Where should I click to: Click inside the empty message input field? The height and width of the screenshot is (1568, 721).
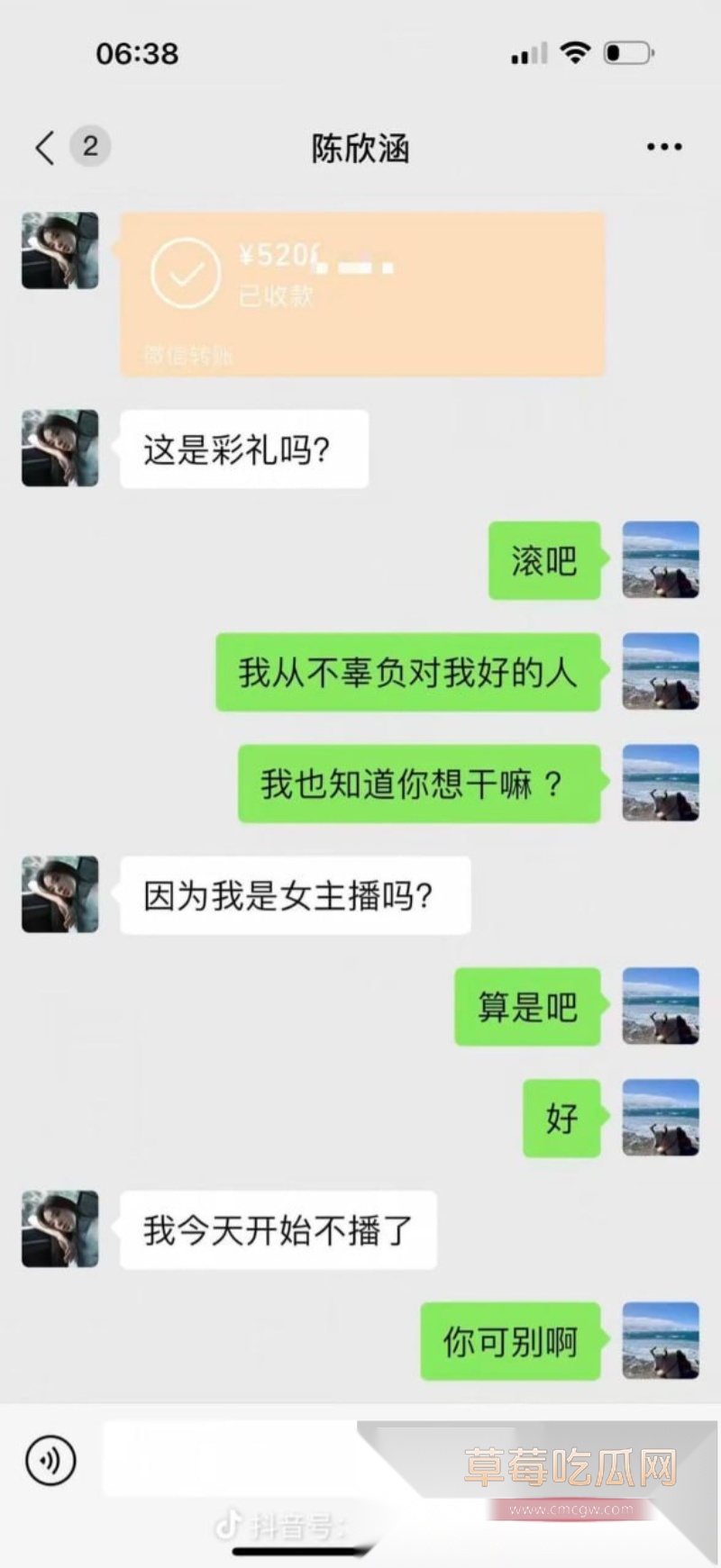(x=270, y=1459)
